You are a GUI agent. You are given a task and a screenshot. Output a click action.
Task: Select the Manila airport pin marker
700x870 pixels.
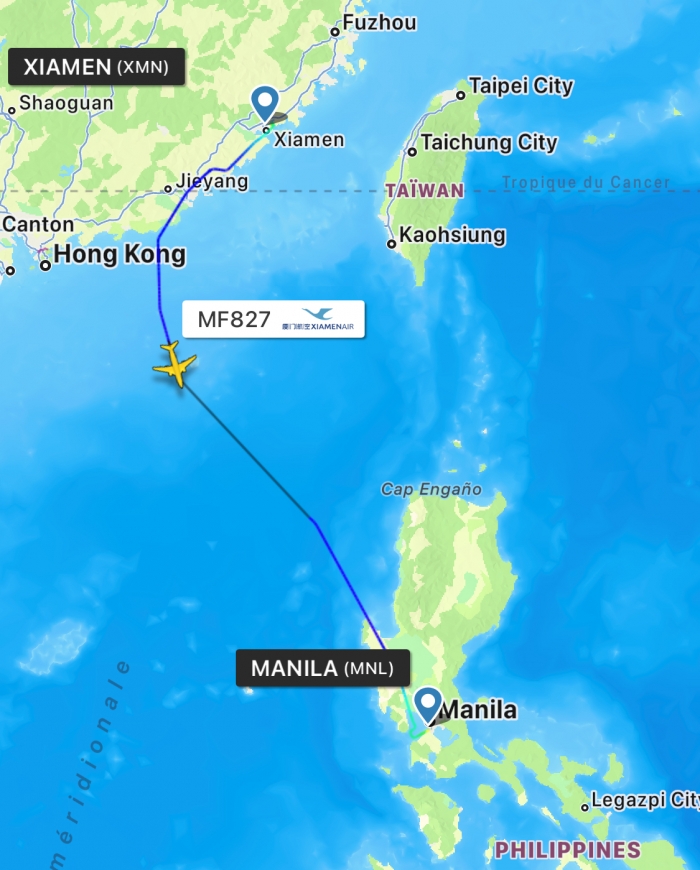429,703
